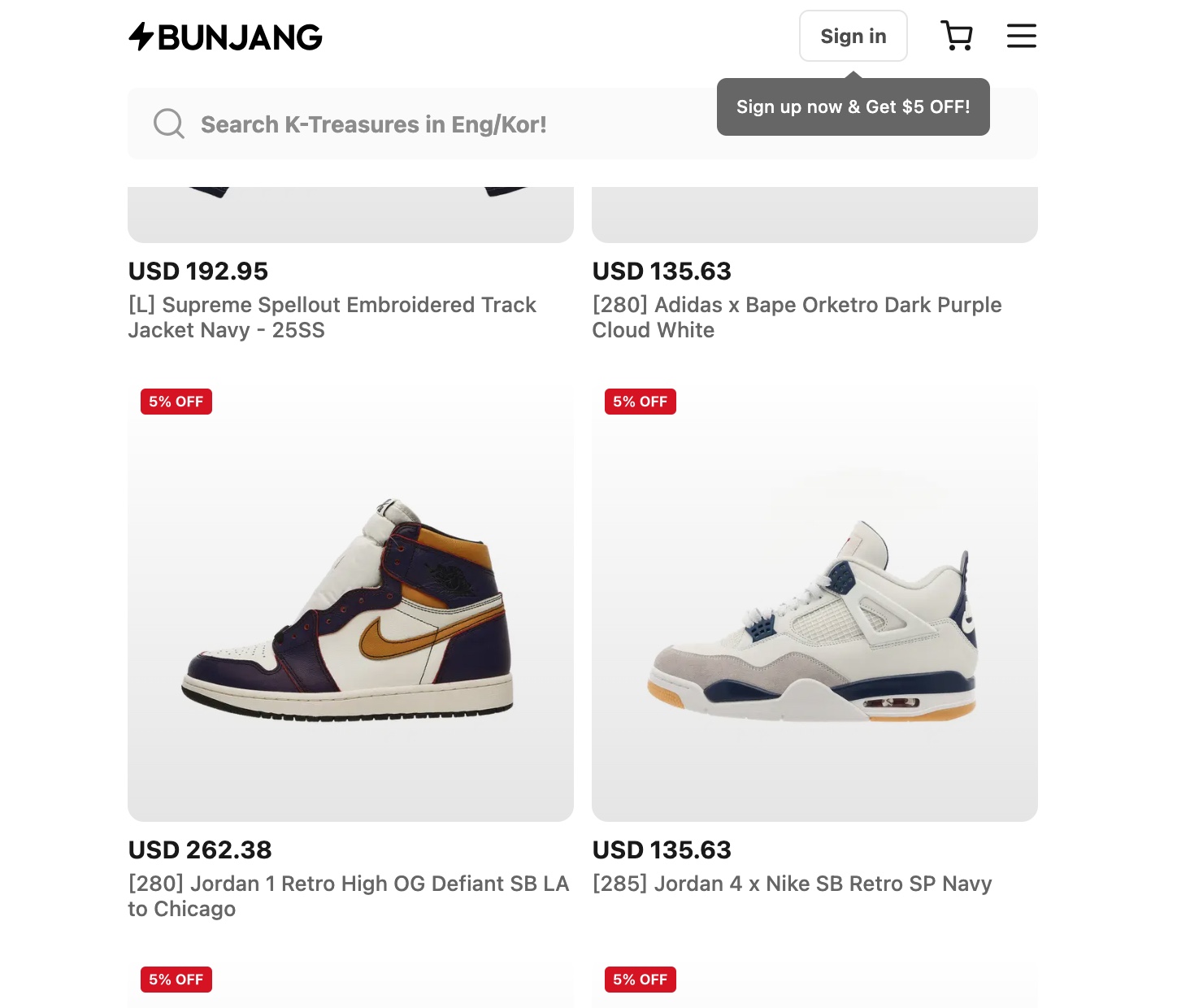Open Supreme Spellout Embroidered Track Jacket listing

coord(332,317)
